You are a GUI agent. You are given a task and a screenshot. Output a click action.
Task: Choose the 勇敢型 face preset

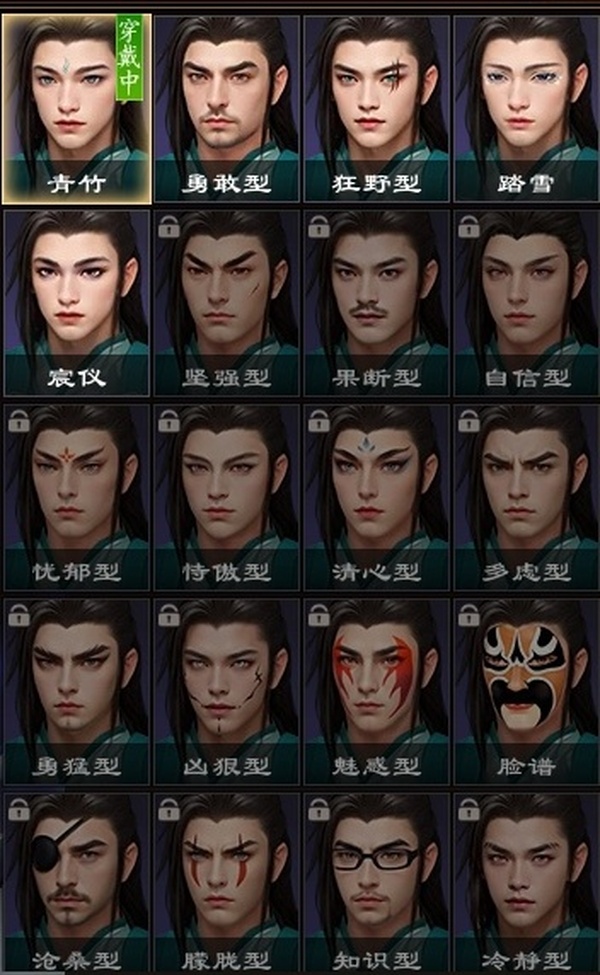tap(226, 105)
